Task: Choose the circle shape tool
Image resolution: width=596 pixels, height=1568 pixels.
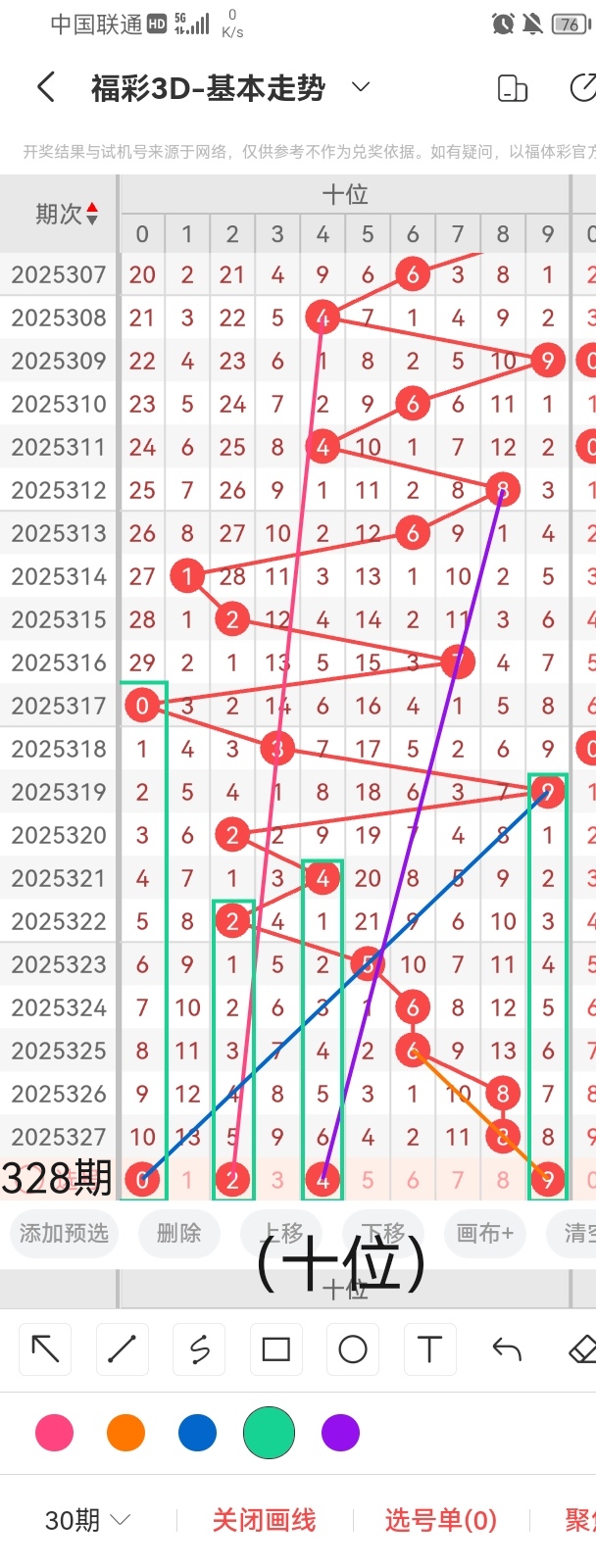Action: 353,1349
